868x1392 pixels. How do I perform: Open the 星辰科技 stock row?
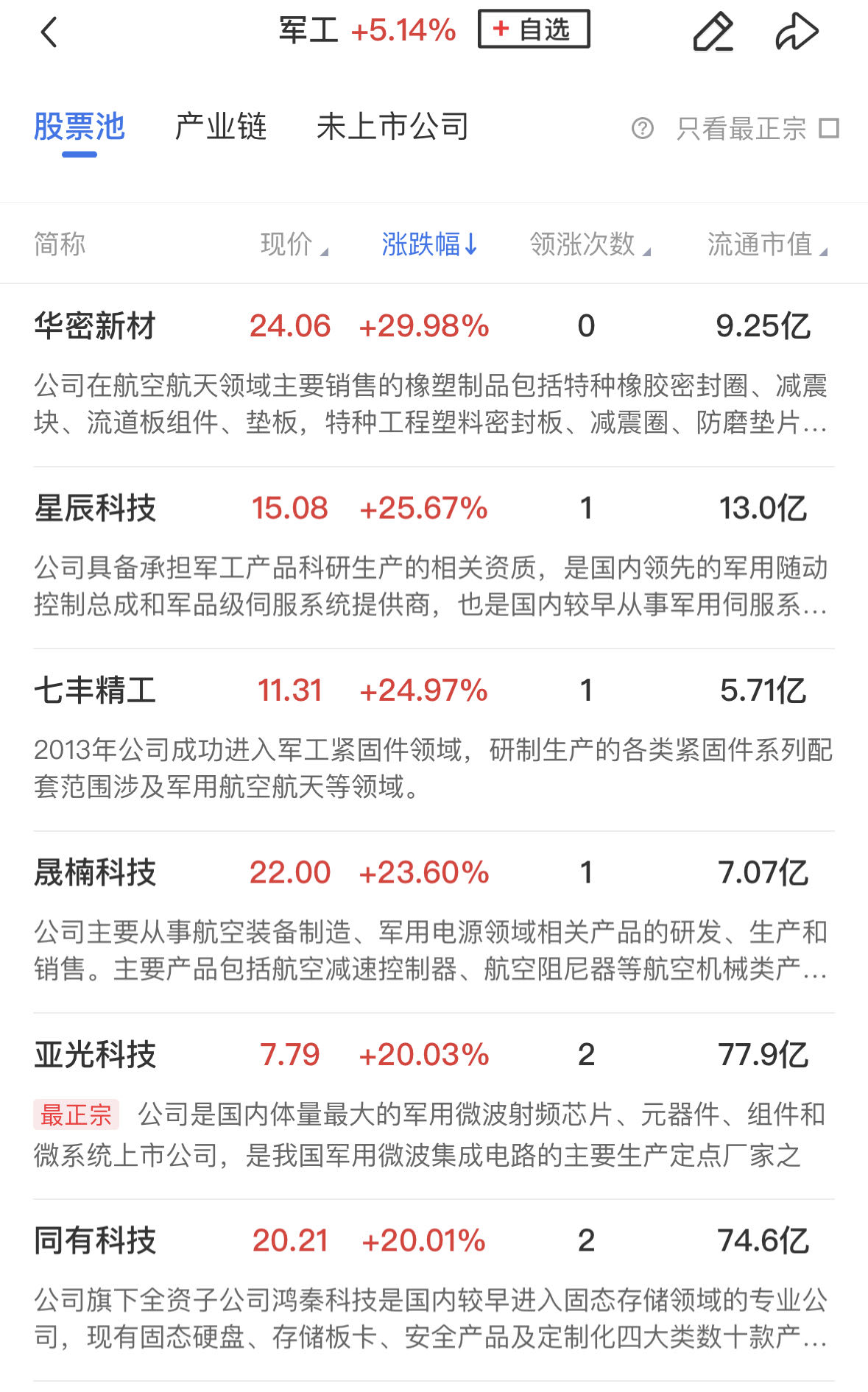tap(95, 508)
